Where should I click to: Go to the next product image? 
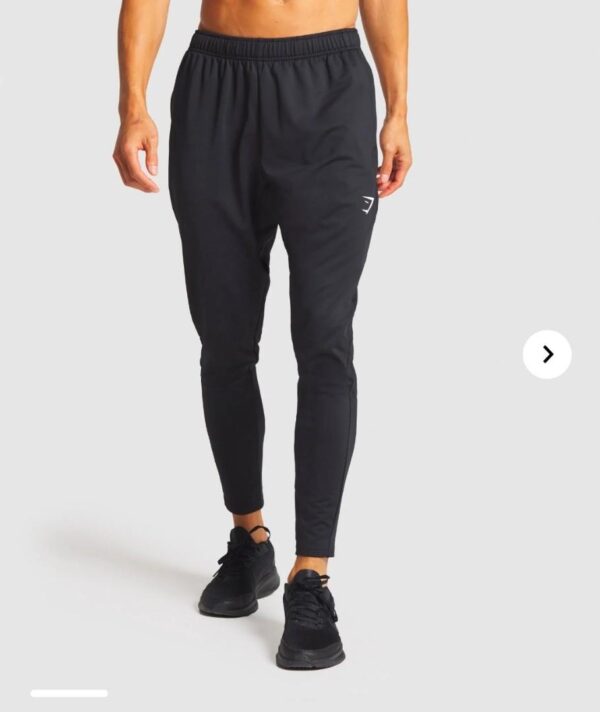(x=547, y=354)
